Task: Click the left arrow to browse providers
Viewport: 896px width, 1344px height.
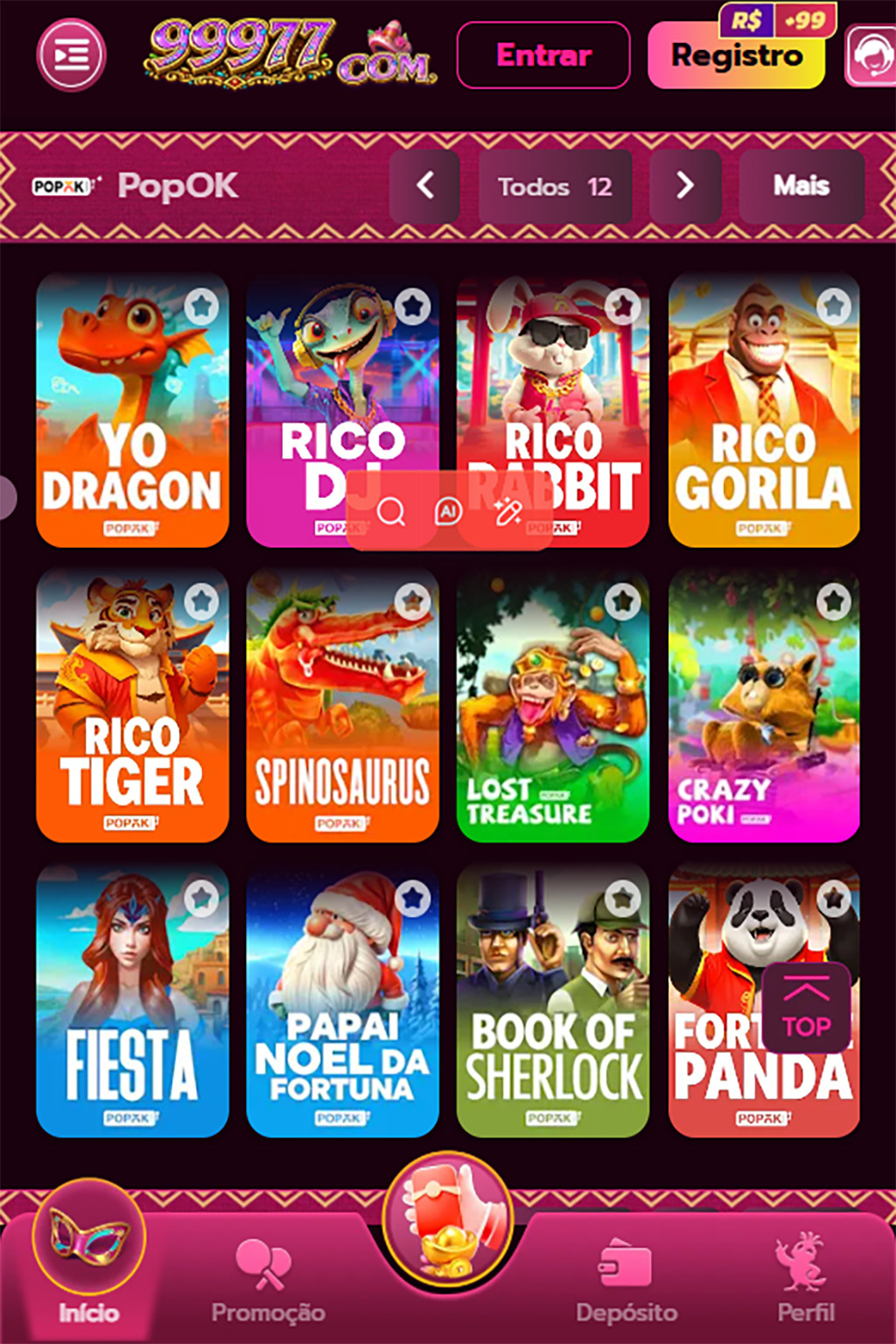Action: coord(425,186)
